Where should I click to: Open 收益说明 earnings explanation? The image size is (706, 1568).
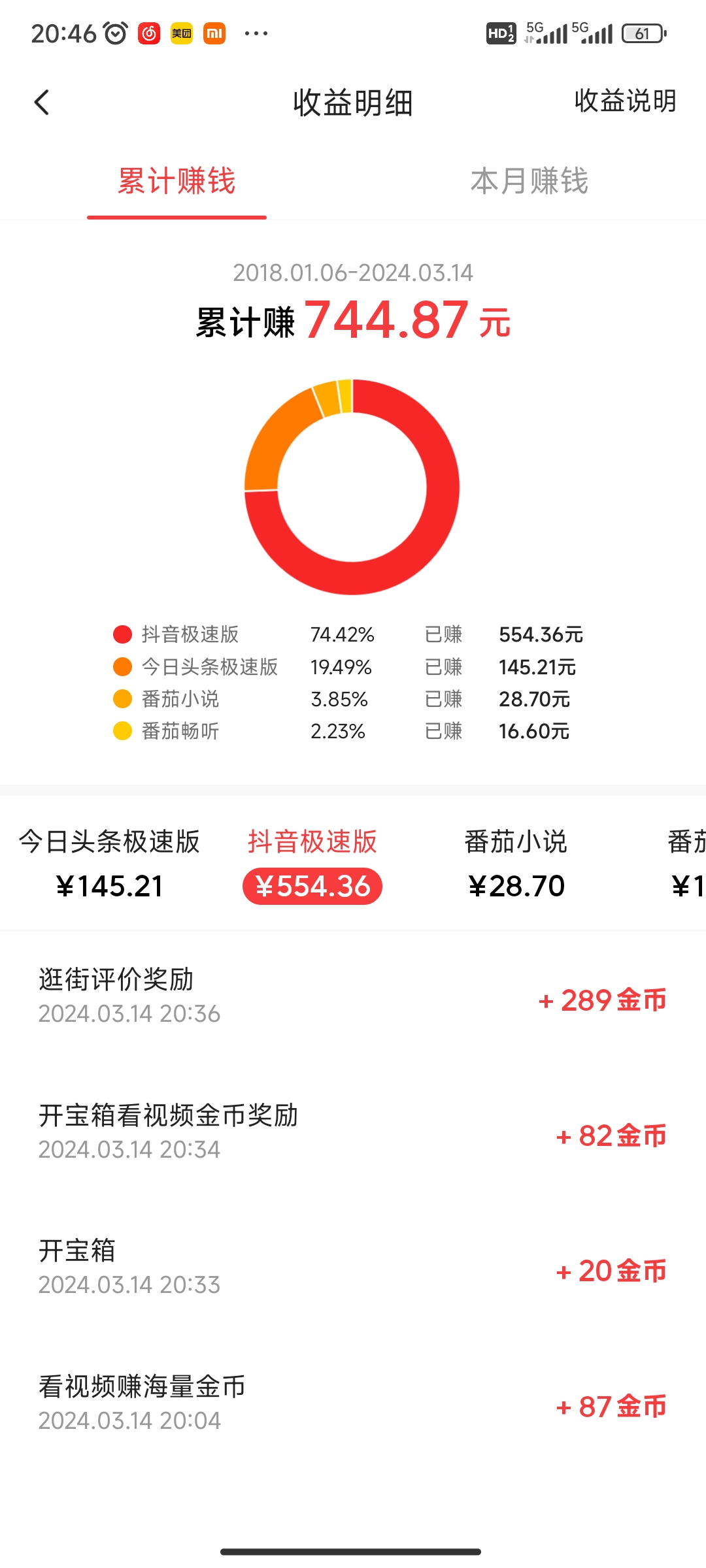click(x=625, y=101)
